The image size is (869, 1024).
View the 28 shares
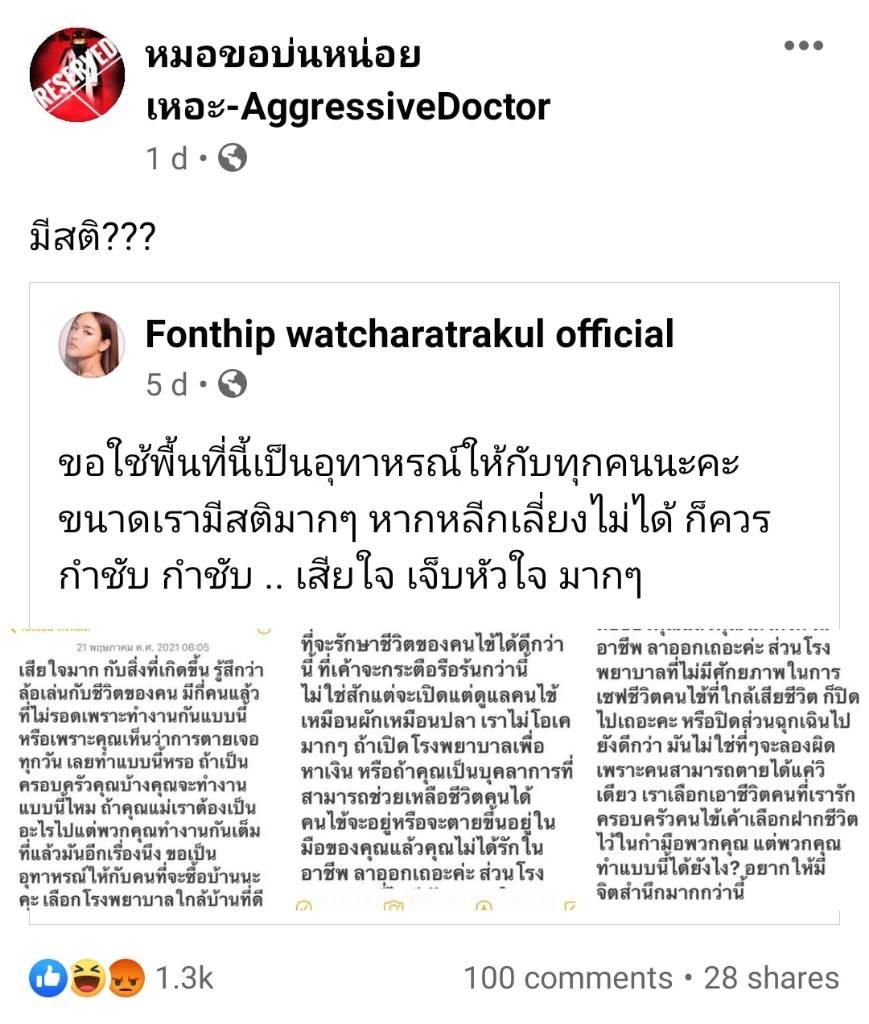(x=771, y=977)
